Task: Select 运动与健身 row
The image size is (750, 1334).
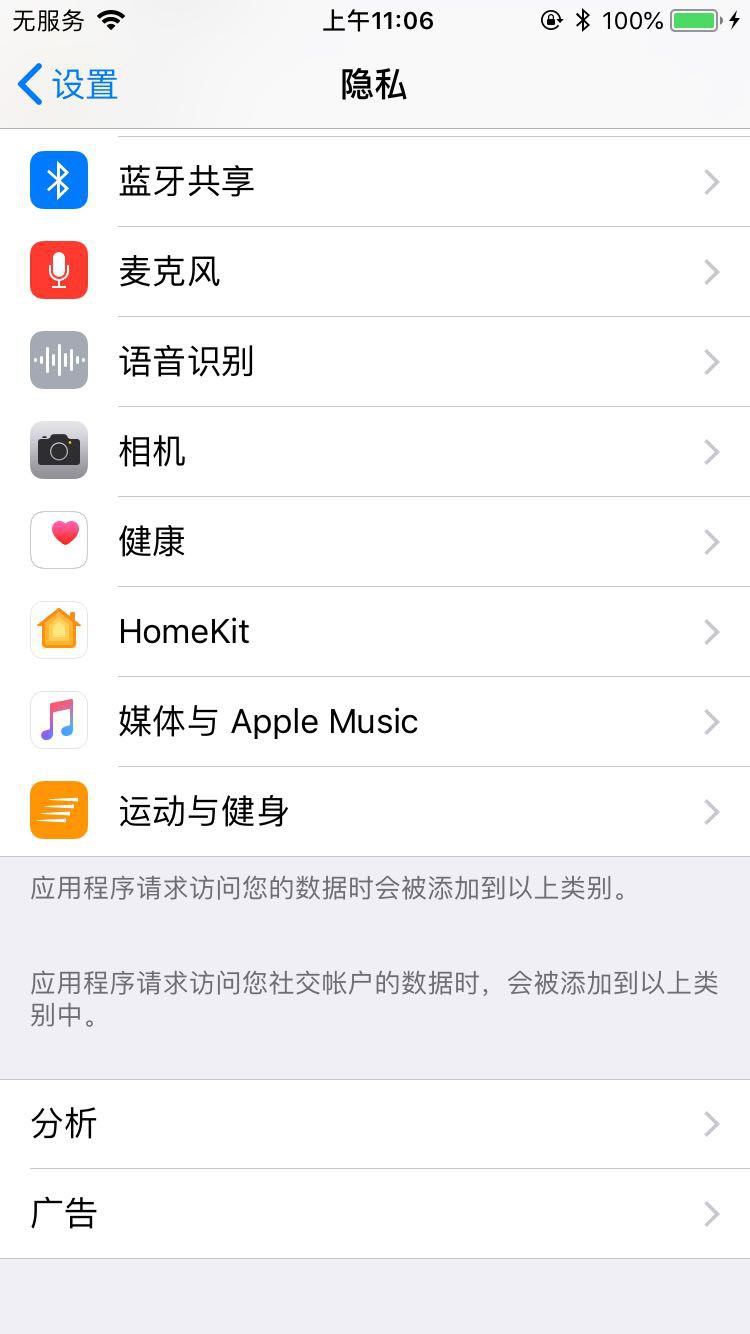Action: point(375,812)
